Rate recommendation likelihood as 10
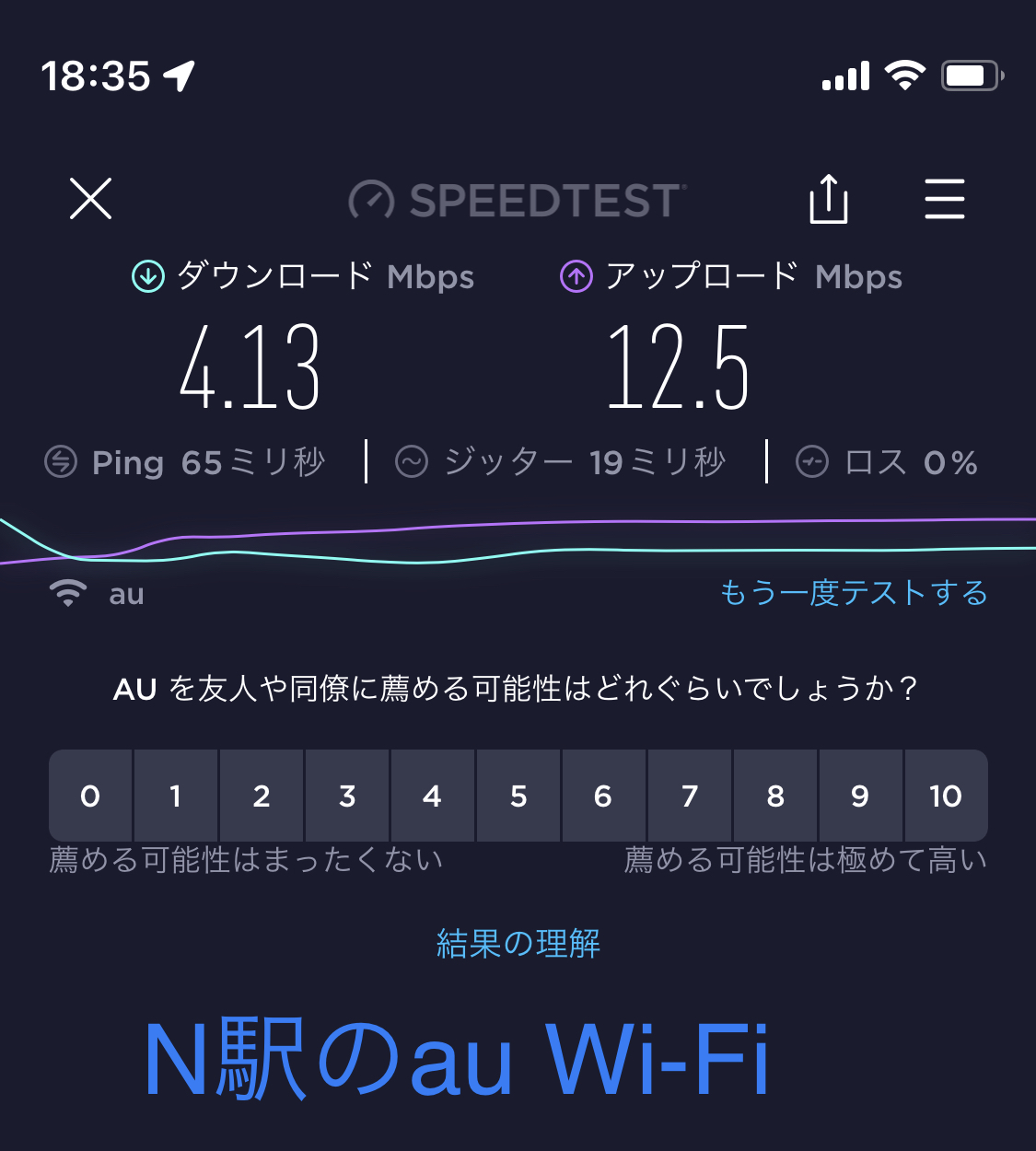Image resolution: width=1036 pixels, height=1151 pixels. 946,796
